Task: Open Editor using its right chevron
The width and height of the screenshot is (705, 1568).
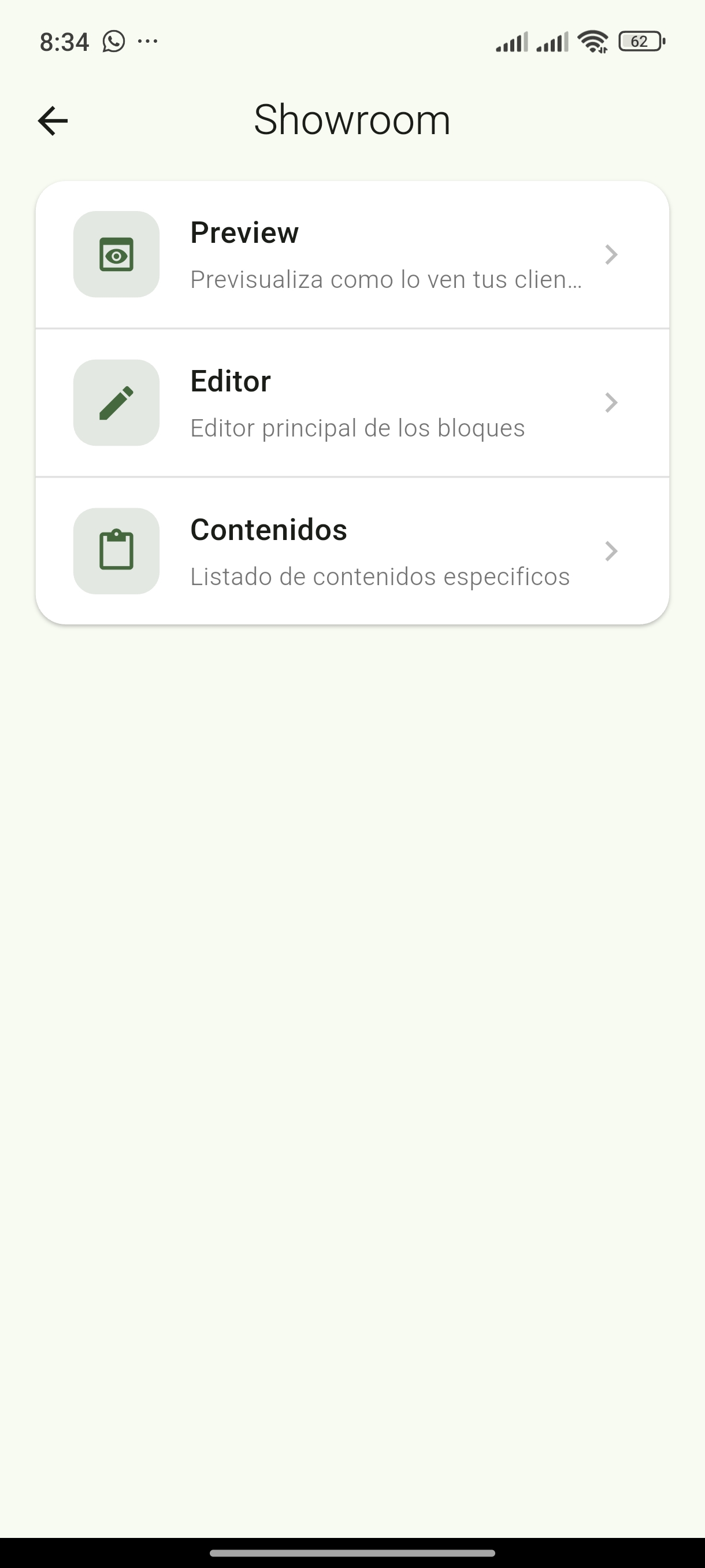Action: coord(611,402)
